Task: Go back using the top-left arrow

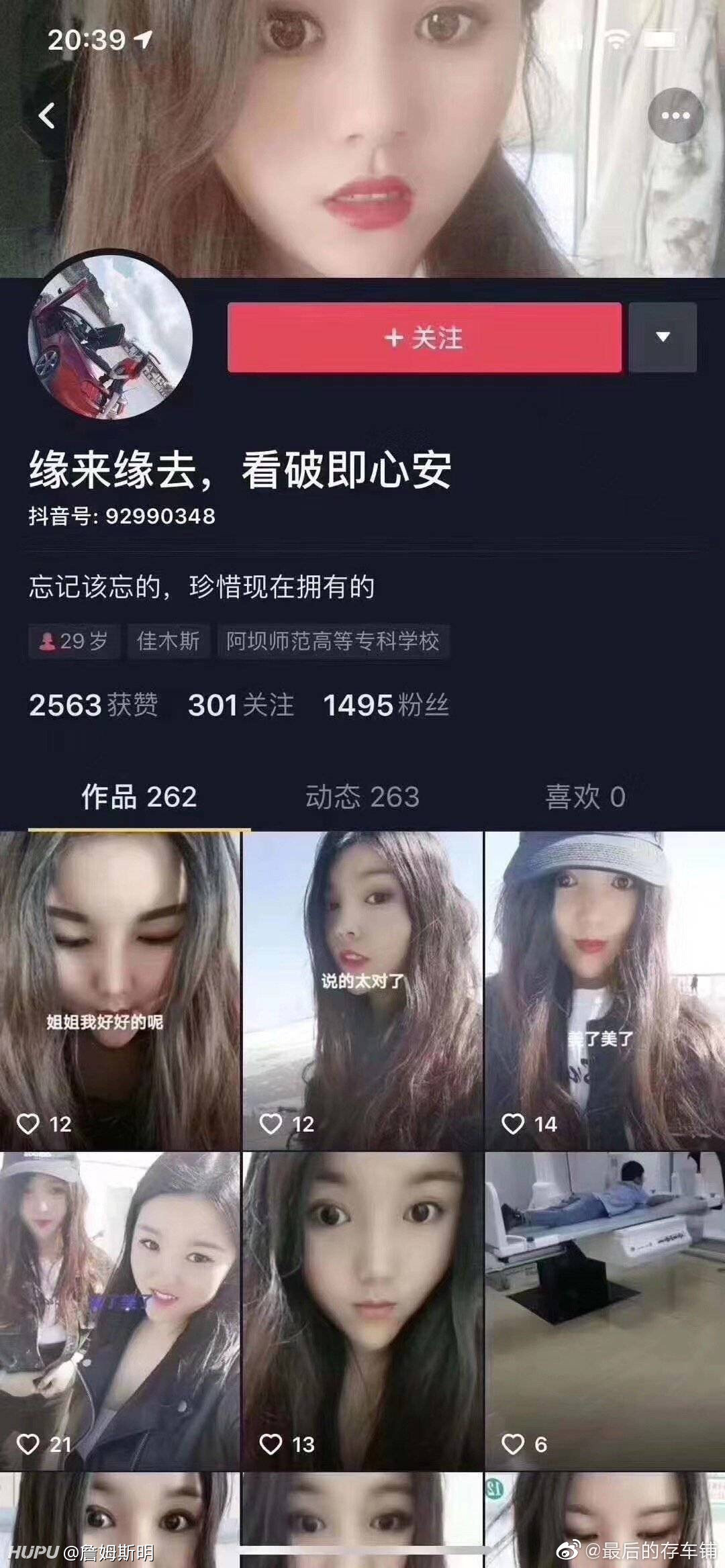Action: click(47, 115)
